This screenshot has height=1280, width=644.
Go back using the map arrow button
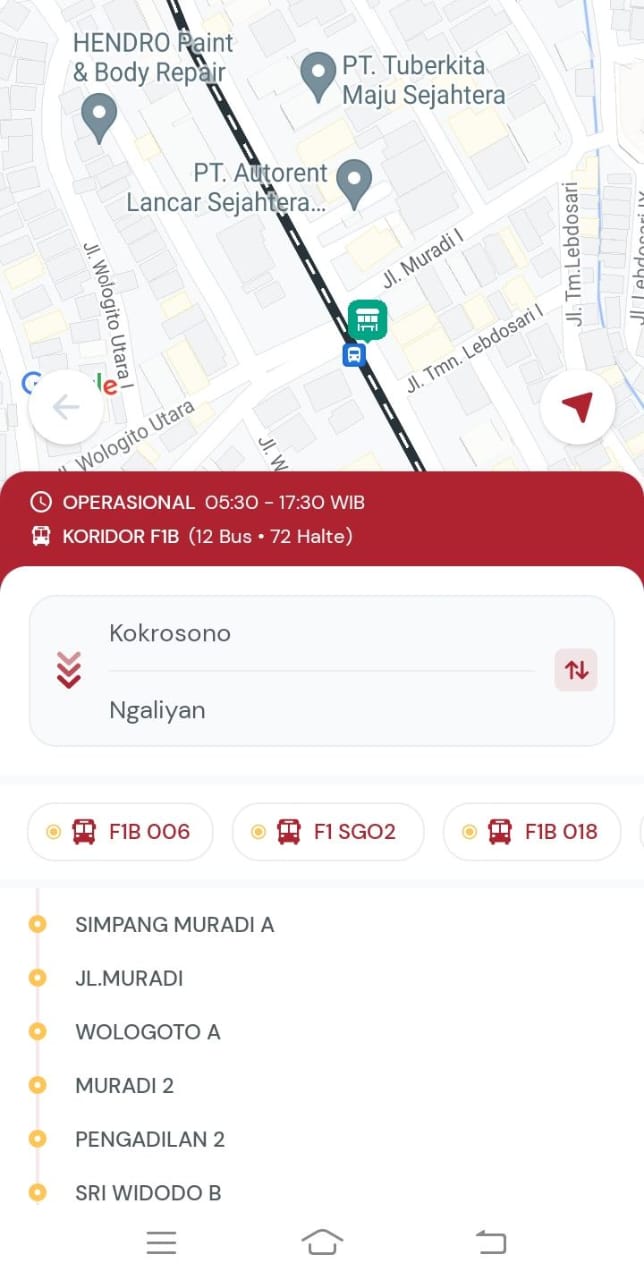66,407
